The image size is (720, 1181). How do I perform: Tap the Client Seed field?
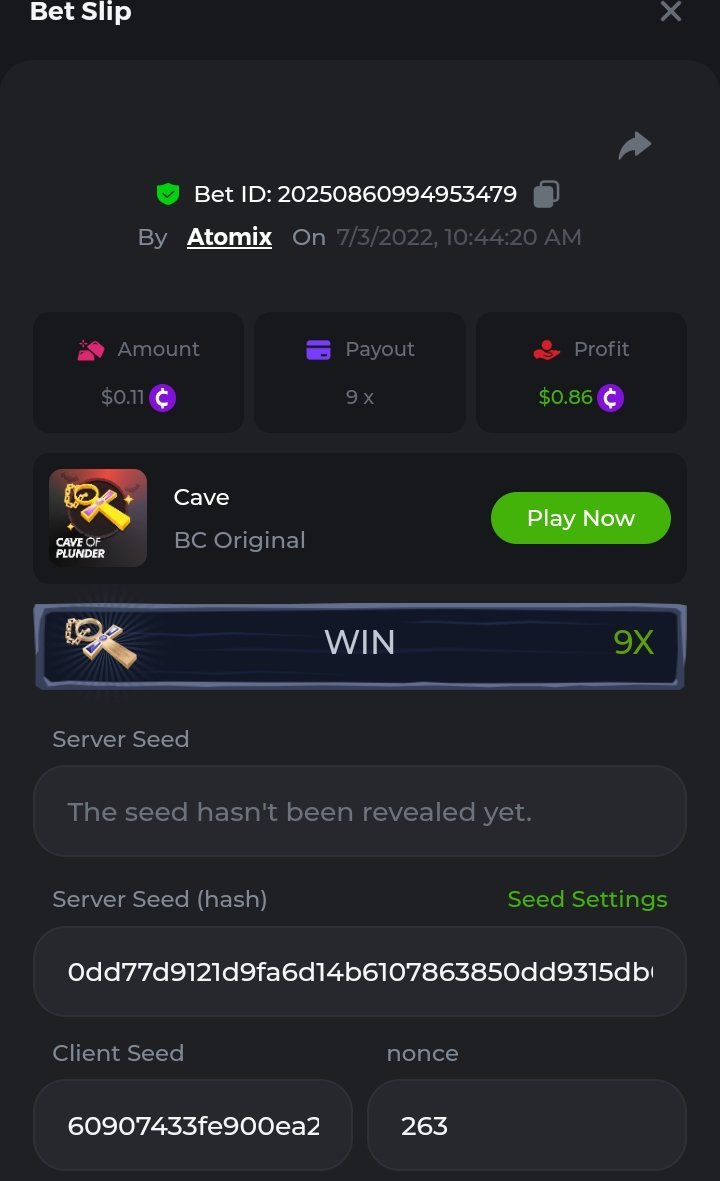click(193, 1126)
